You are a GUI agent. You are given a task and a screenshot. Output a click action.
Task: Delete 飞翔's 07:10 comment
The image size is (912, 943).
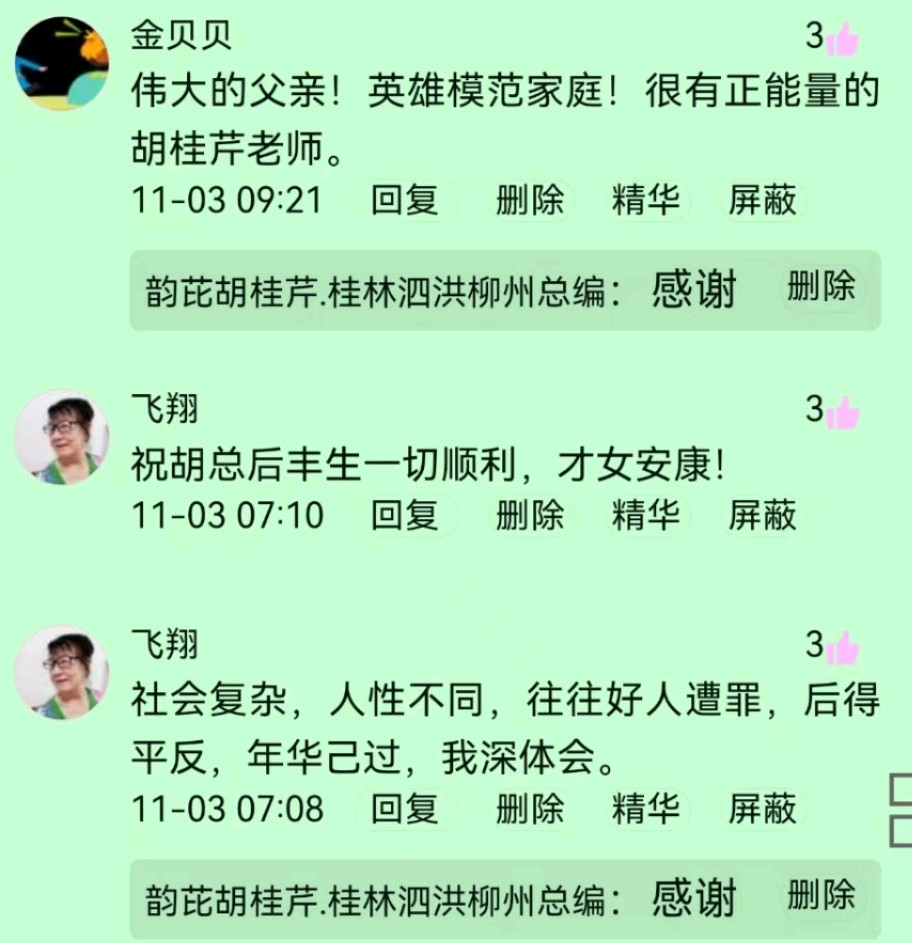click(530, 515)
